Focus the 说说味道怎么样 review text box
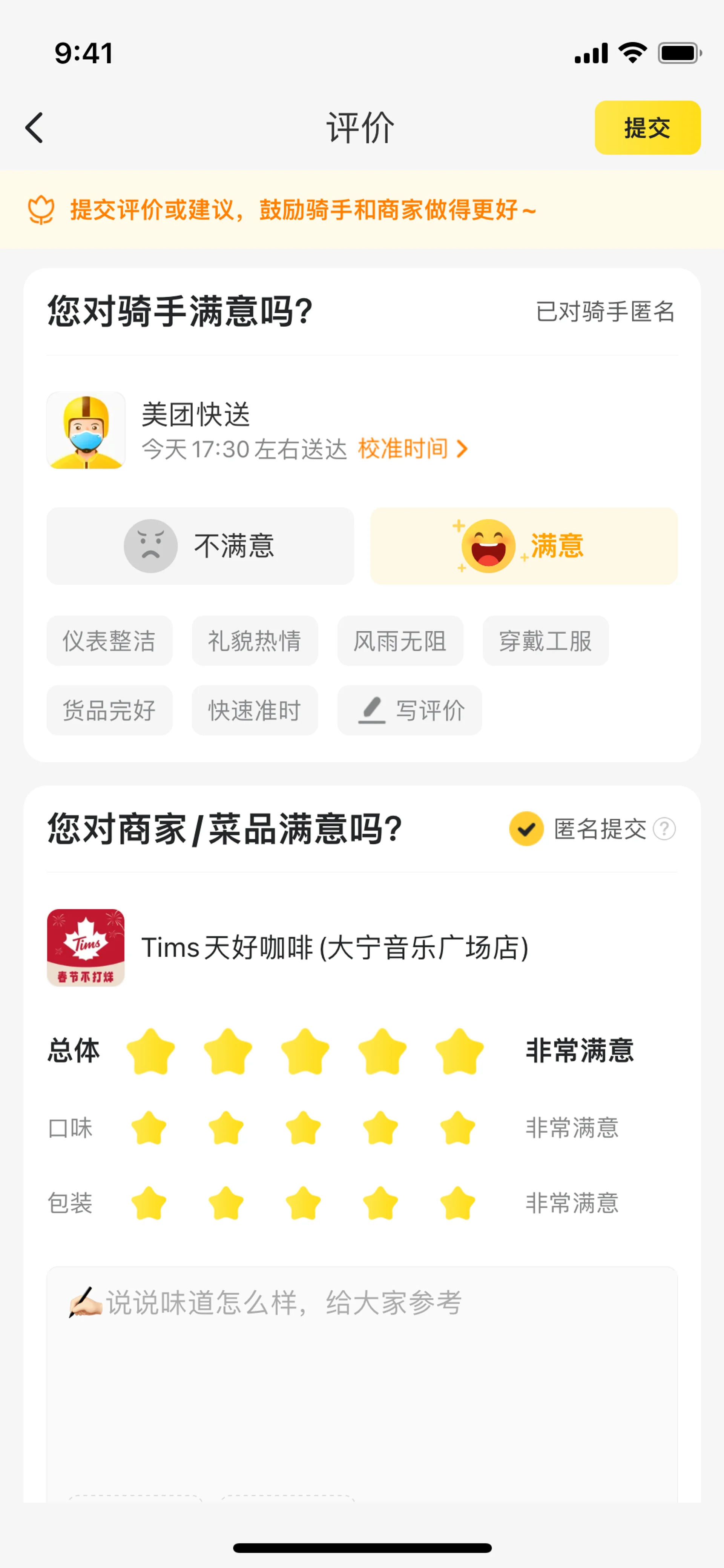Screen dimensions: 724x1568 [x=361, y=1376]
